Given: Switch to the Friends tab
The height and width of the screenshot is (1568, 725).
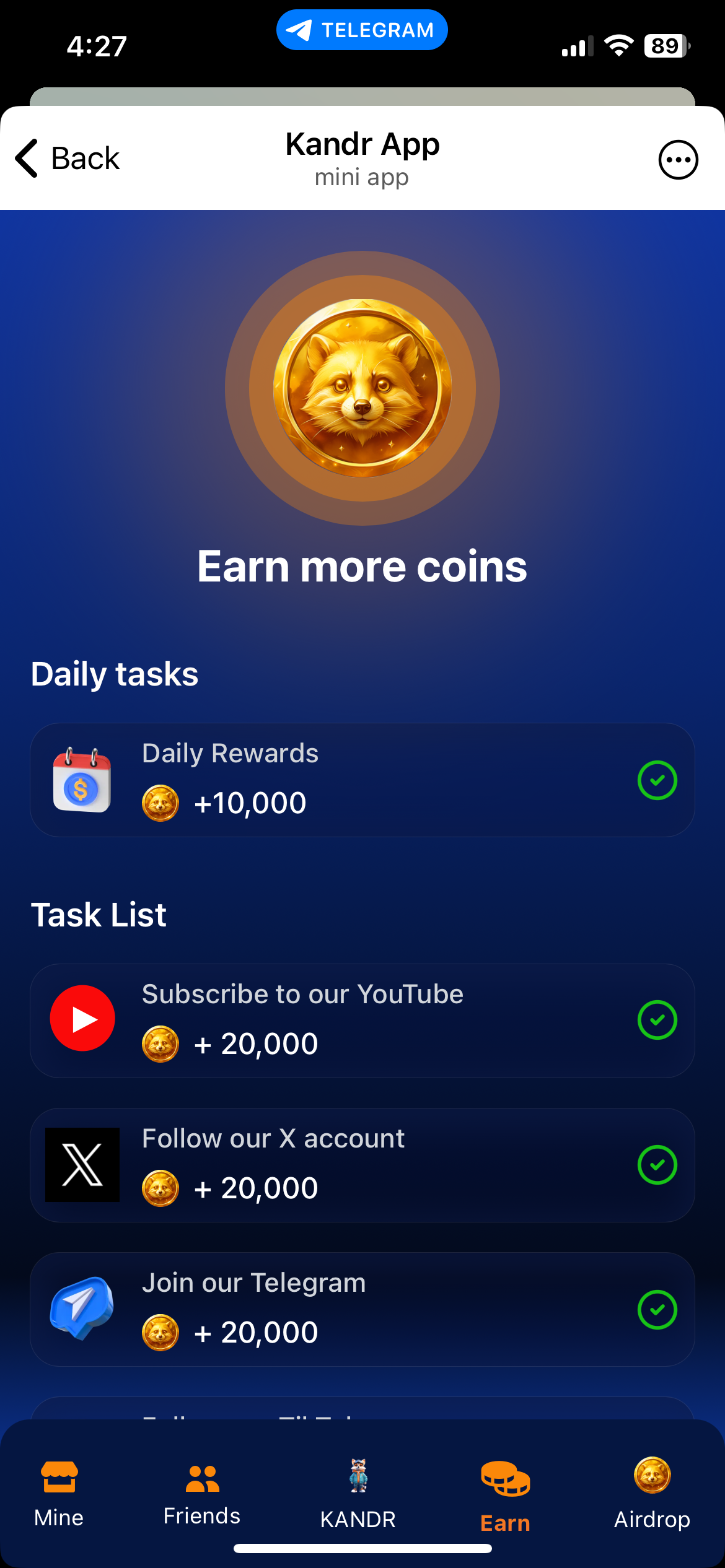Looking at the screenshot, I should coord(202,1494).
